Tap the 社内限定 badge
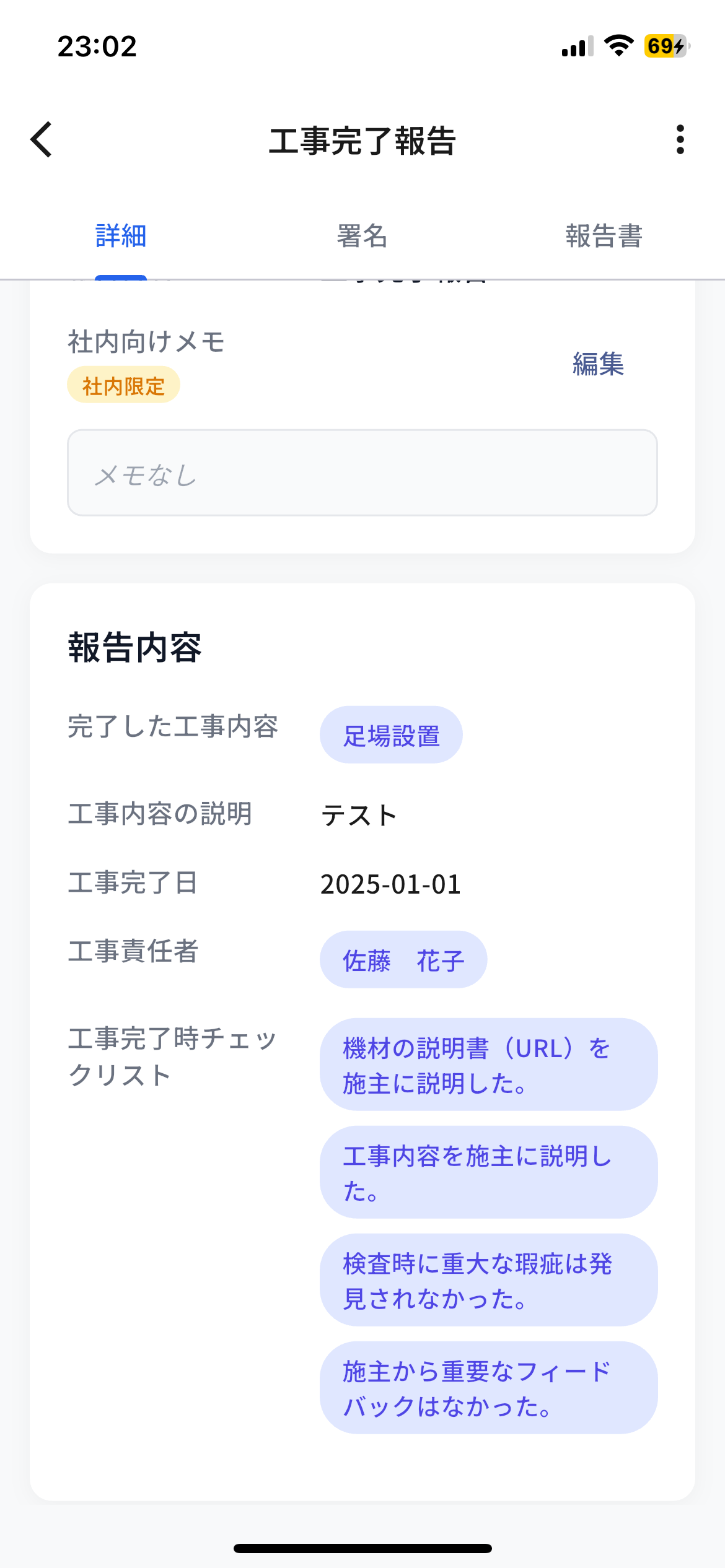The height and width of the screenshot is (1568, 725). click(x=123, y=385)
